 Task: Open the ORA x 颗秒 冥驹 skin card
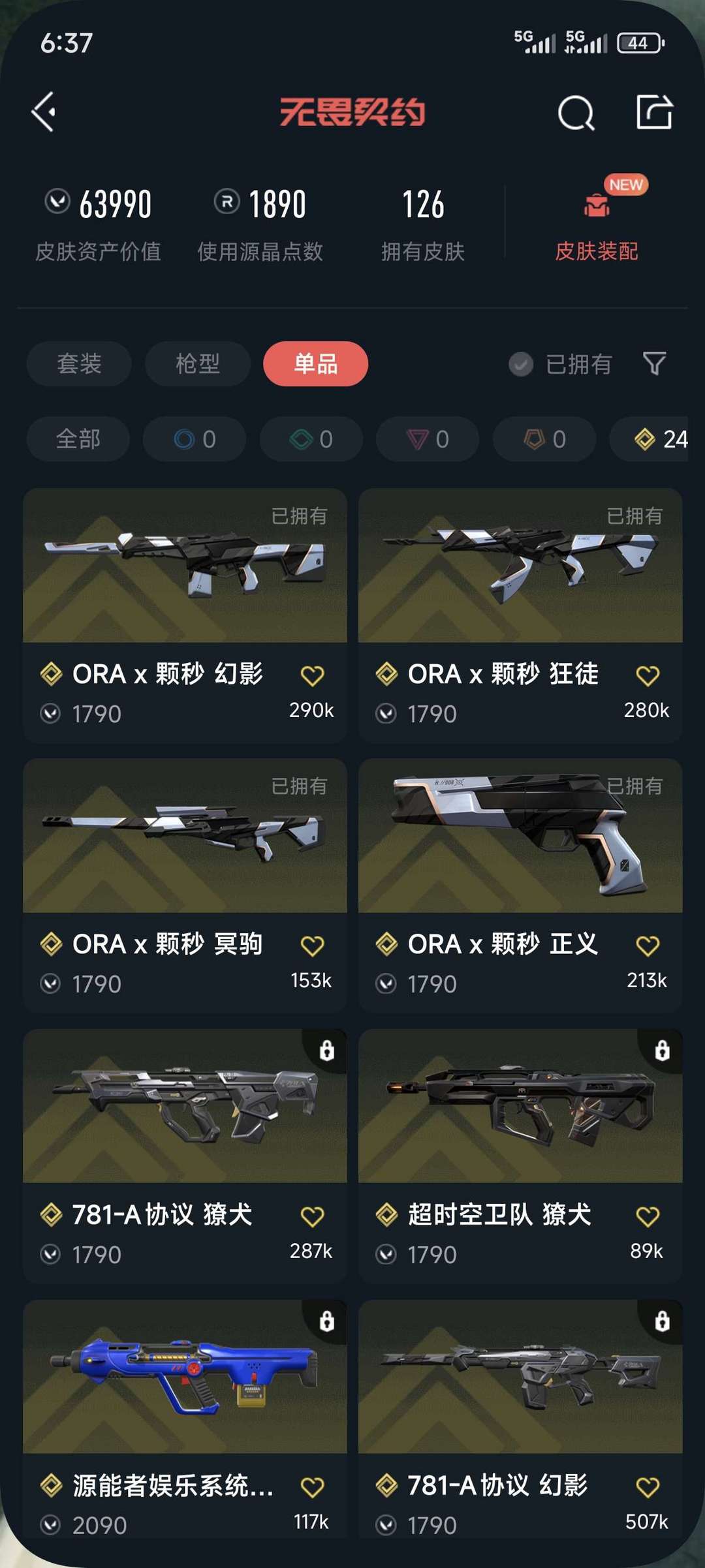(x=185, y=836)
